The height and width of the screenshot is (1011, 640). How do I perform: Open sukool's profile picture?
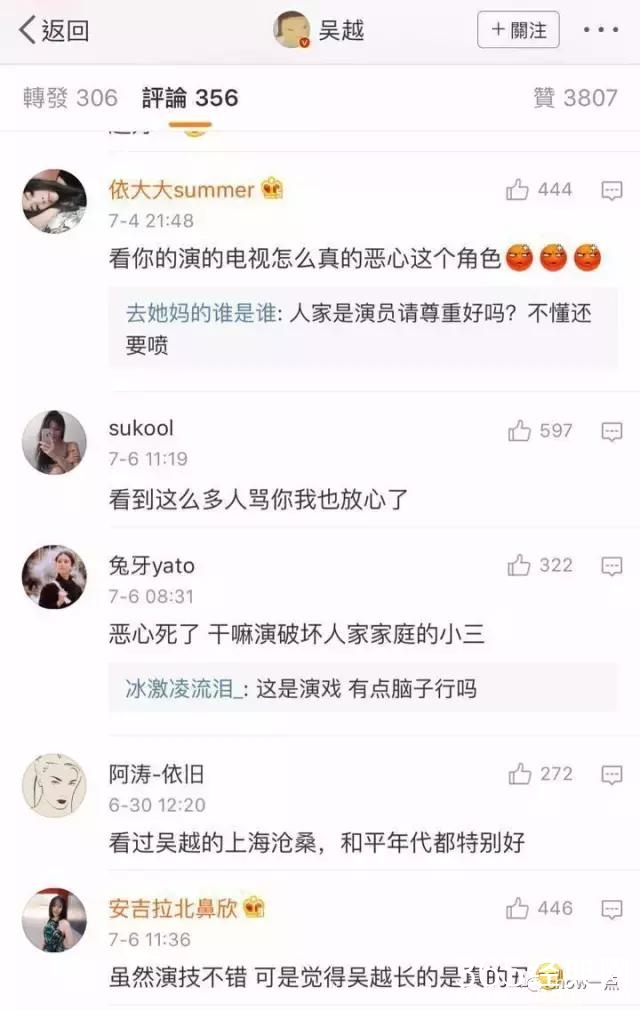pos(54,442)
